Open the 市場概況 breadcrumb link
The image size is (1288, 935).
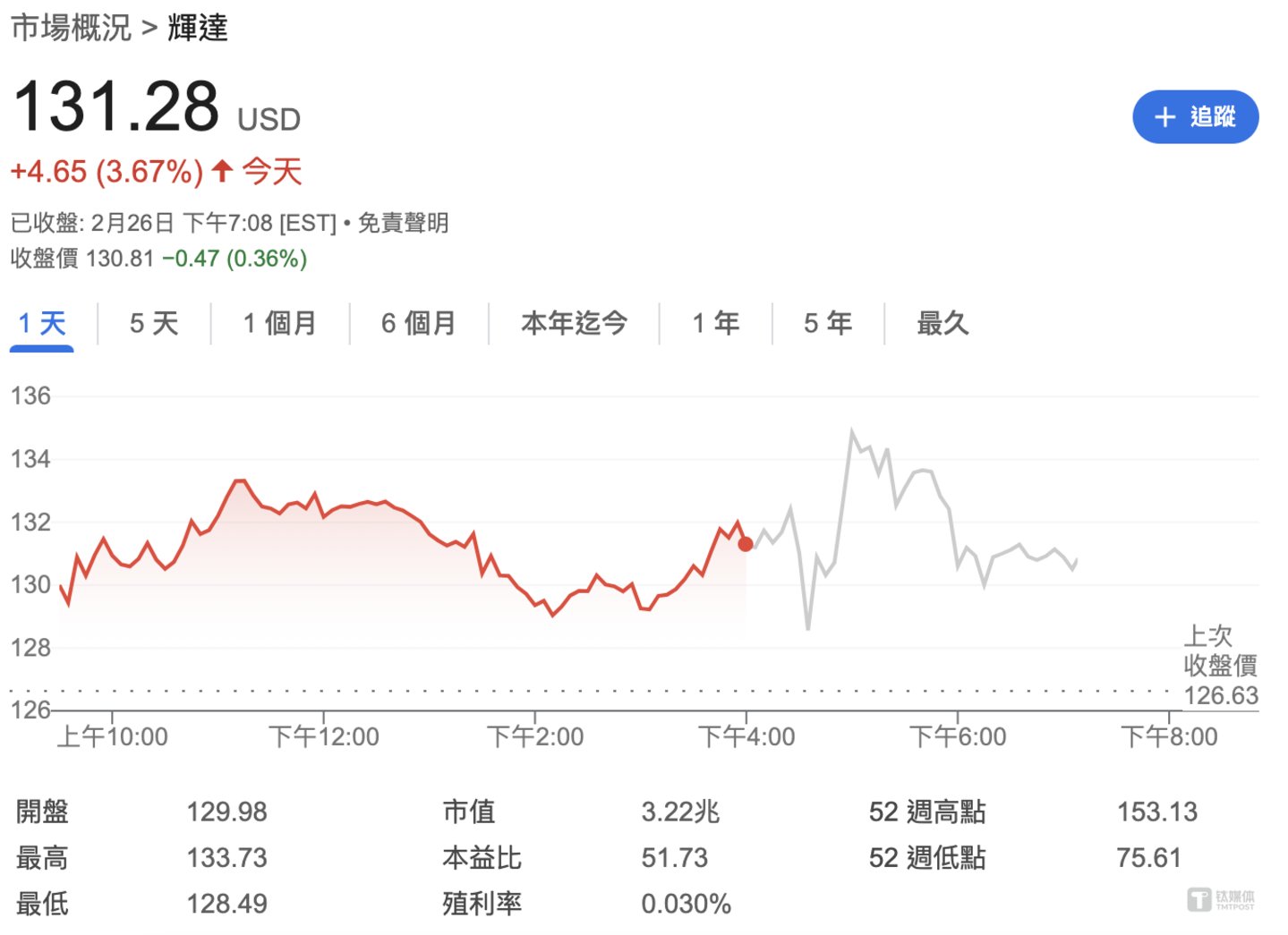coord(71,28)
